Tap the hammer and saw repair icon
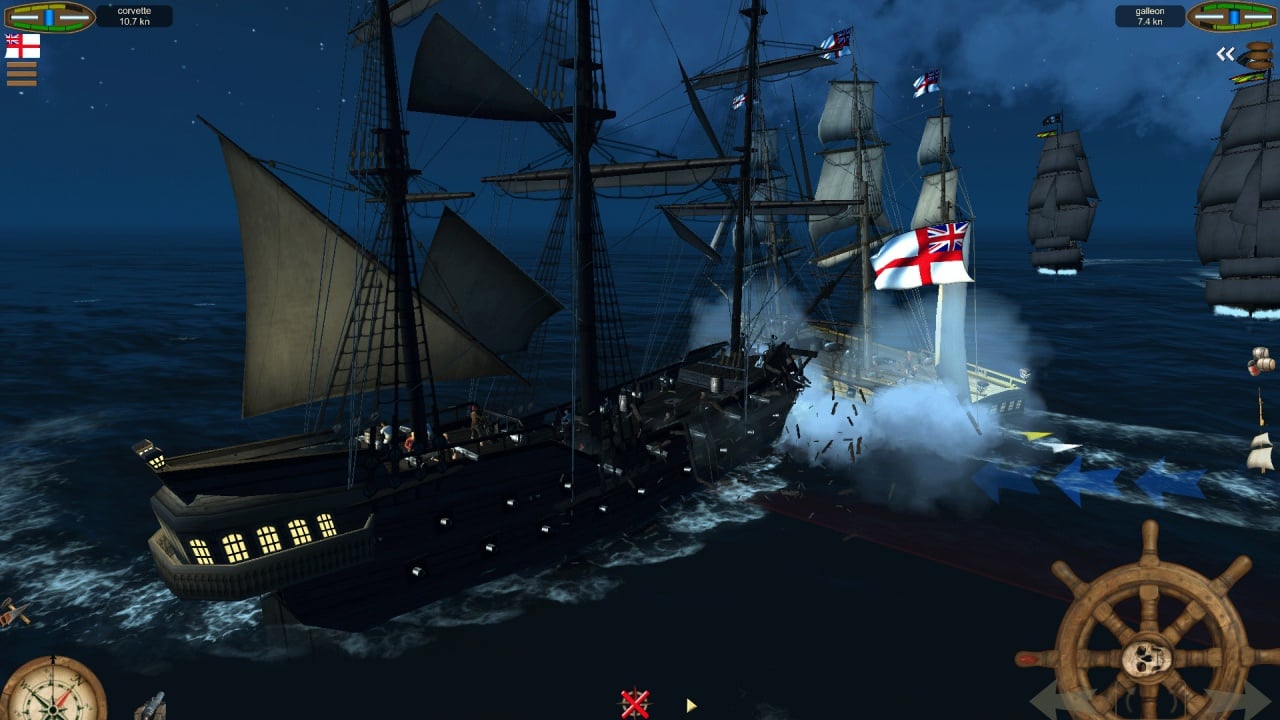The height and width of the screenshot is (720, 1280). click(x=14, y=612)
